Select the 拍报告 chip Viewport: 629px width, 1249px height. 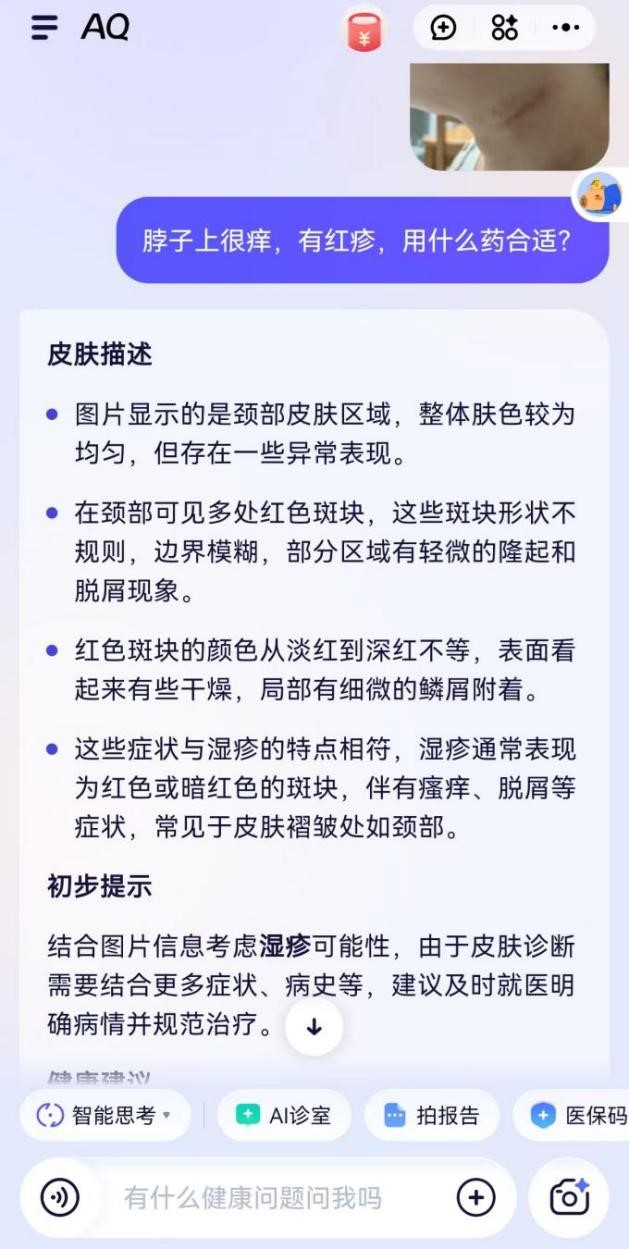click(432, 1115)
